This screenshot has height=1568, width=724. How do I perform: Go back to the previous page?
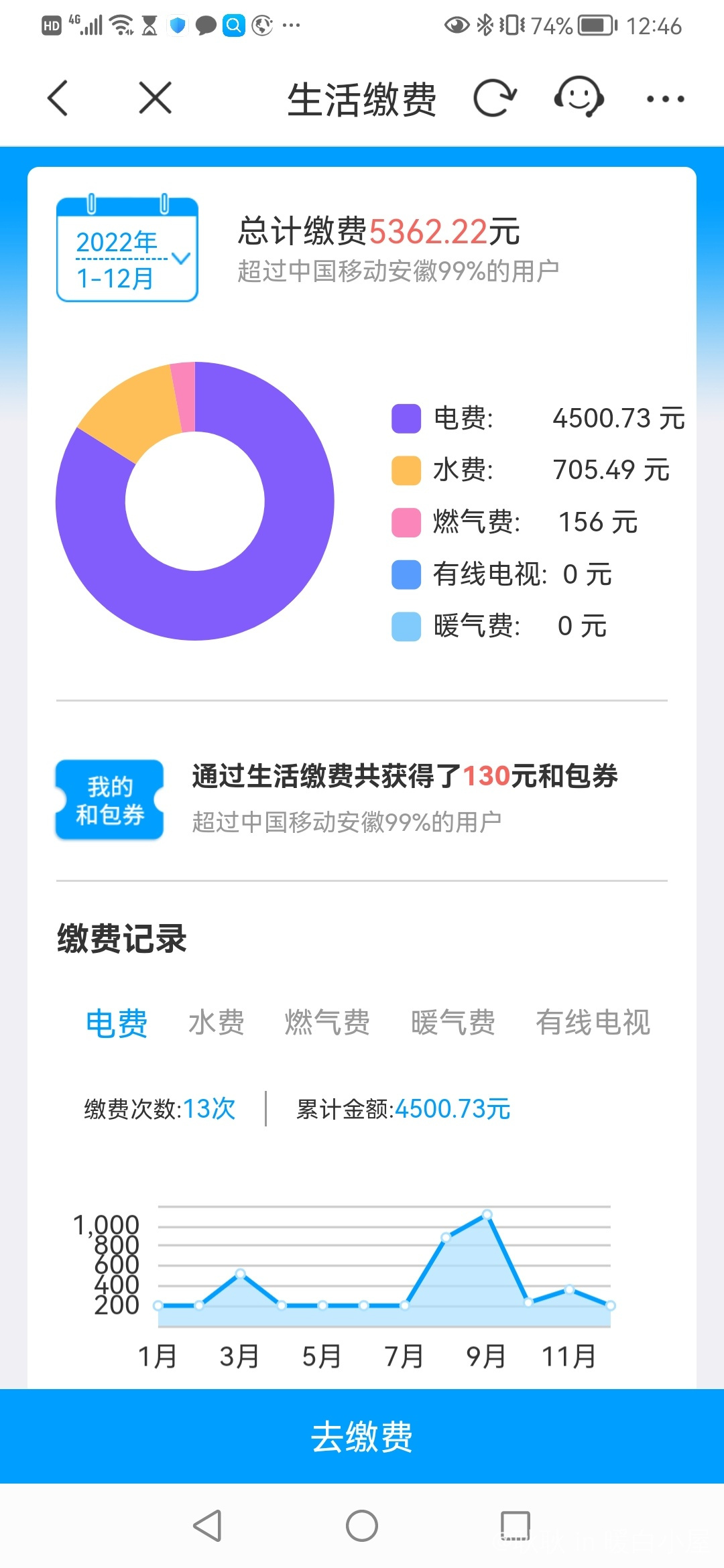pos(58,99)
